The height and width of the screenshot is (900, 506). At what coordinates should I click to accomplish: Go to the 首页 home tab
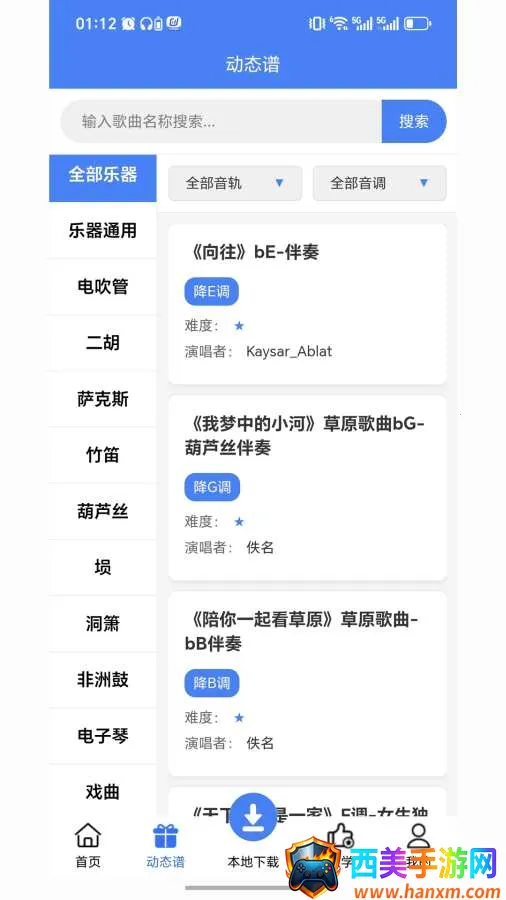88,845
